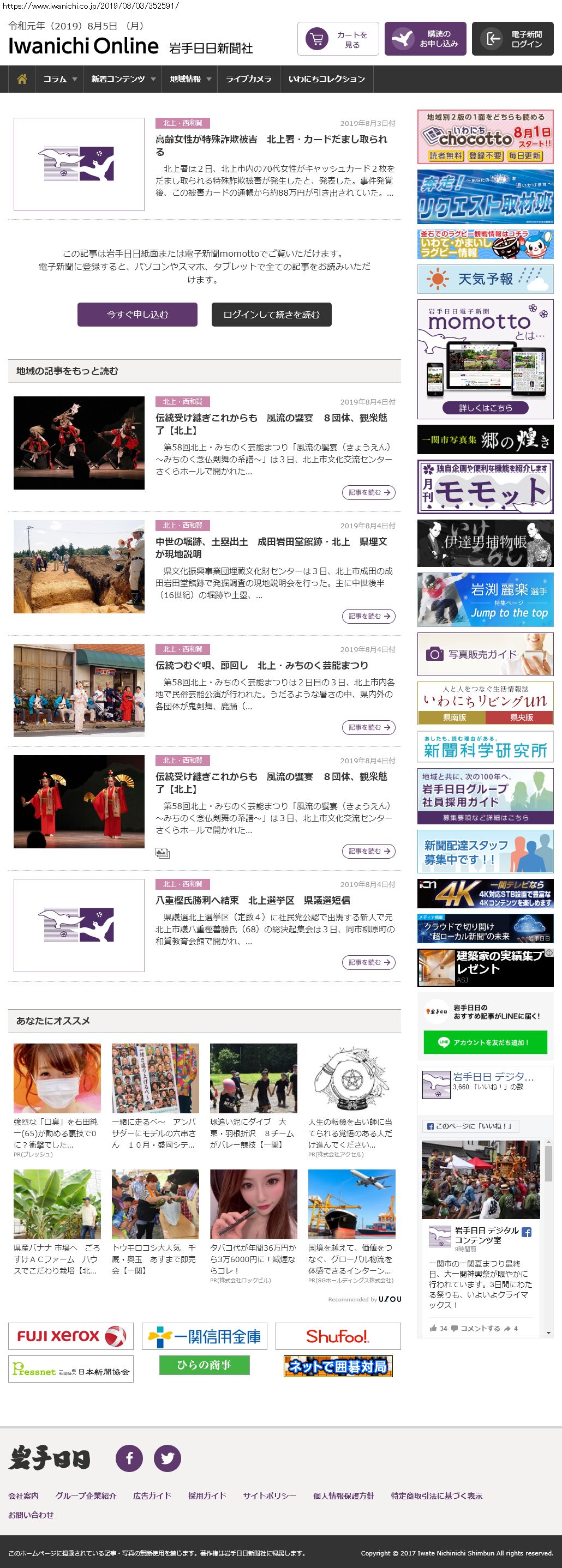The width and height of the screenshot is (562, 1568).
Task: Add LINE account via アカウントを友だち追加
Action: [x=485, y=1042]
